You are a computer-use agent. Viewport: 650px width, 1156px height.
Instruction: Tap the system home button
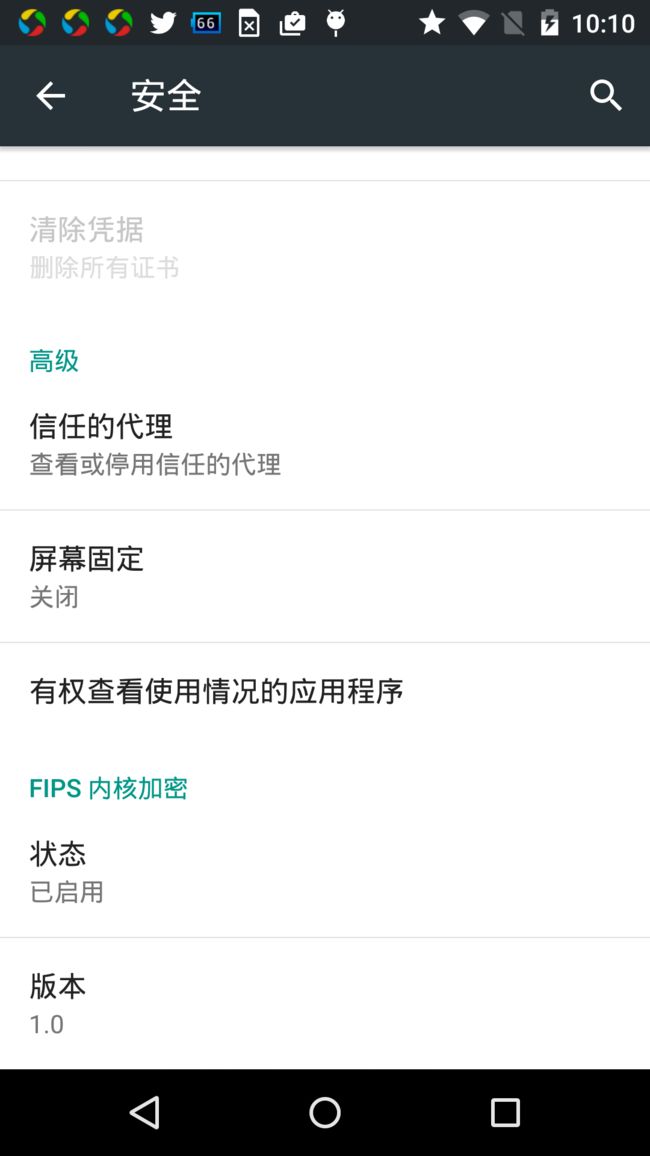[x=325, y=1112]
